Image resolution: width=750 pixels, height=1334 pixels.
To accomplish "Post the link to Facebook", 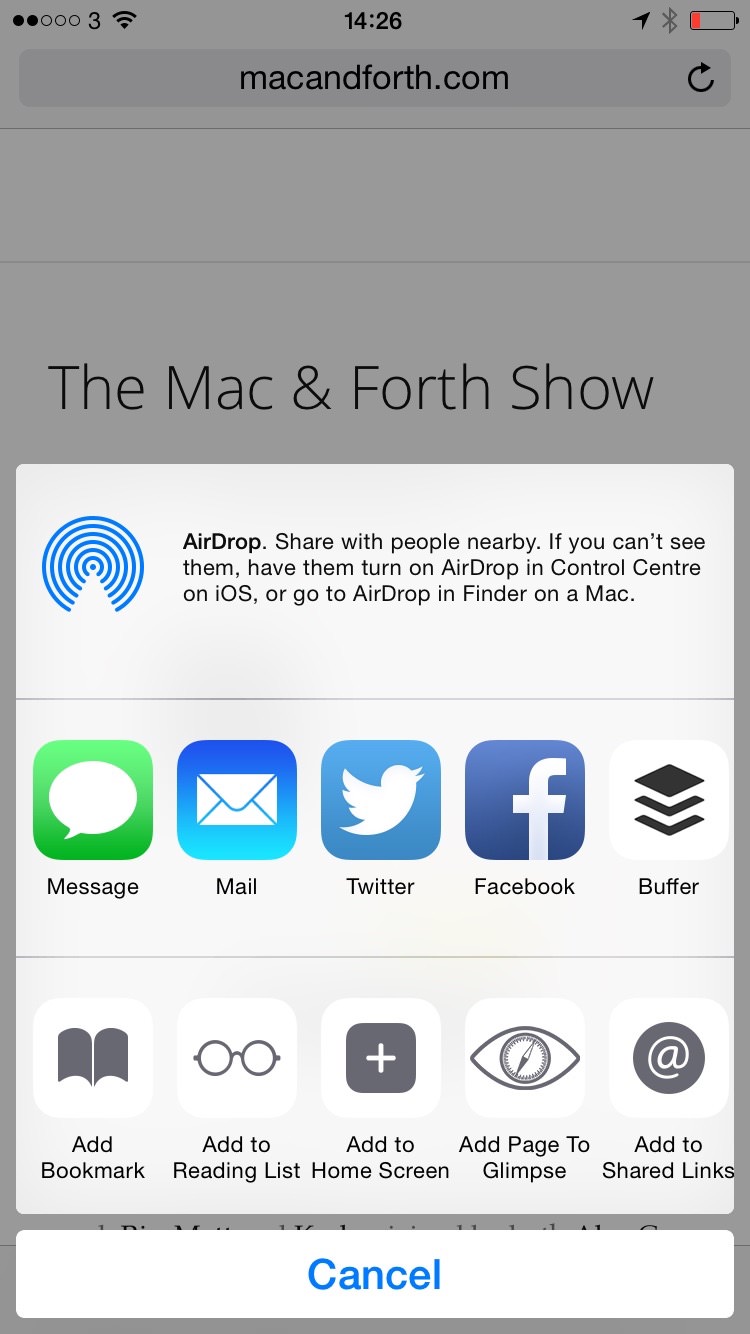I will [525, 800].
